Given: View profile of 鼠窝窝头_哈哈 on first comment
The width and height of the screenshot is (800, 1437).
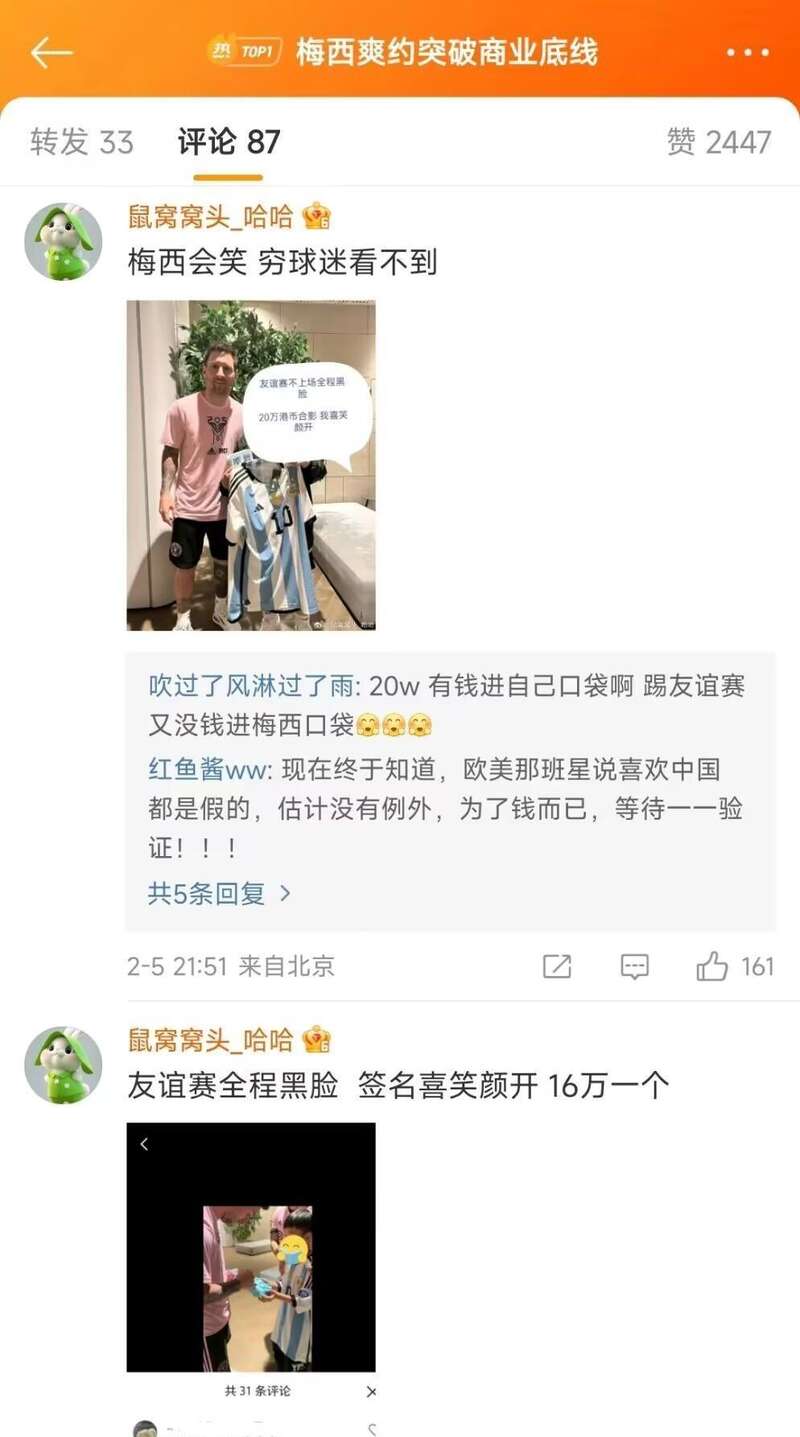Looking at the screenshot, I should (211, 216).
